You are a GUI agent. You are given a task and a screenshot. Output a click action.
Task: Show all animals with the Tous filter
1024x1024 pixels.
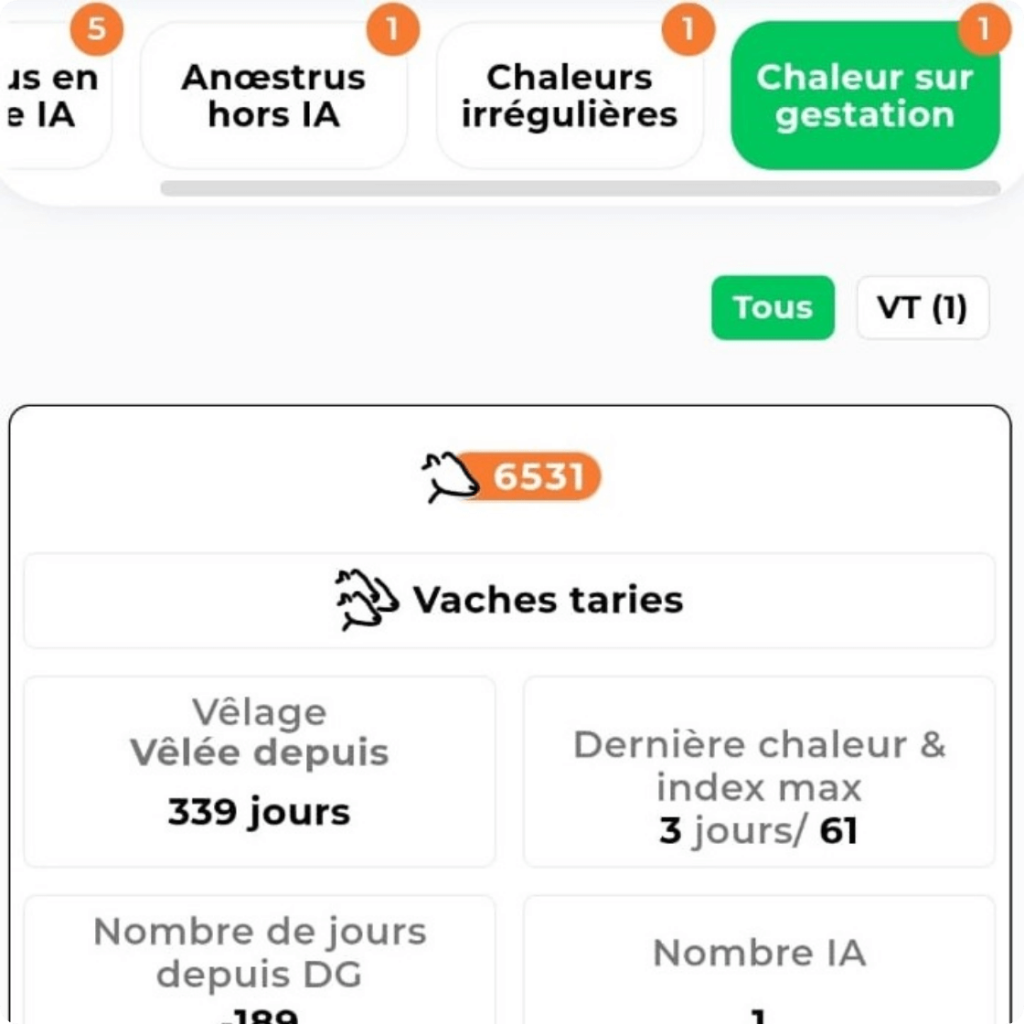(x=772, y=308)
